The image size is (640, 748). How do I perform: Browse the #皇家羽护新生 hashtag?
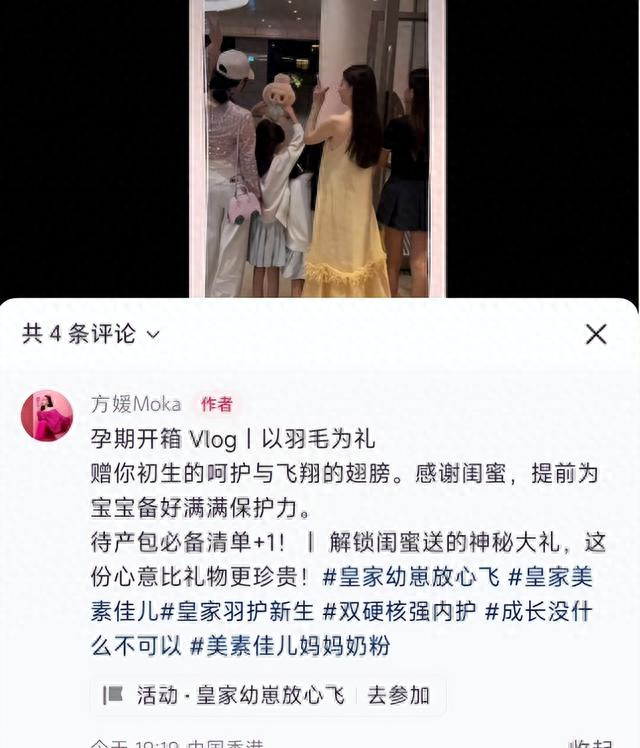coord(238,611)
